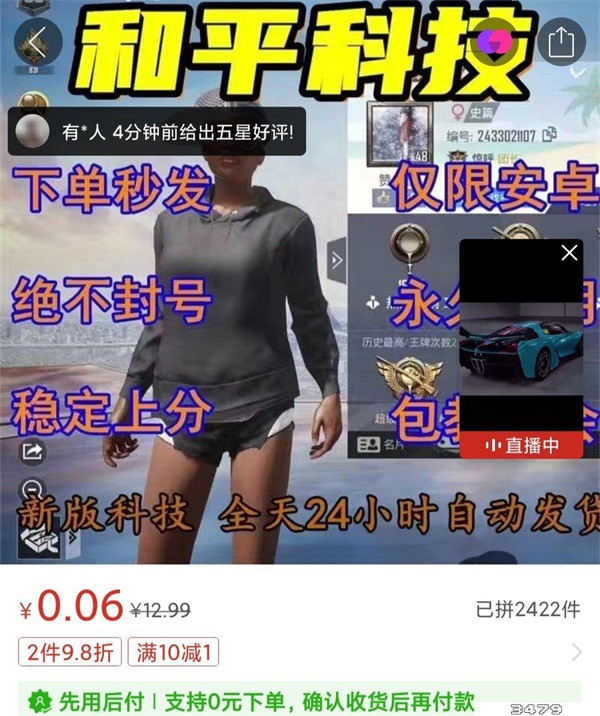Close the floating live stream window
The height and width of the screenshot is (716, 600).
[569, 253]
